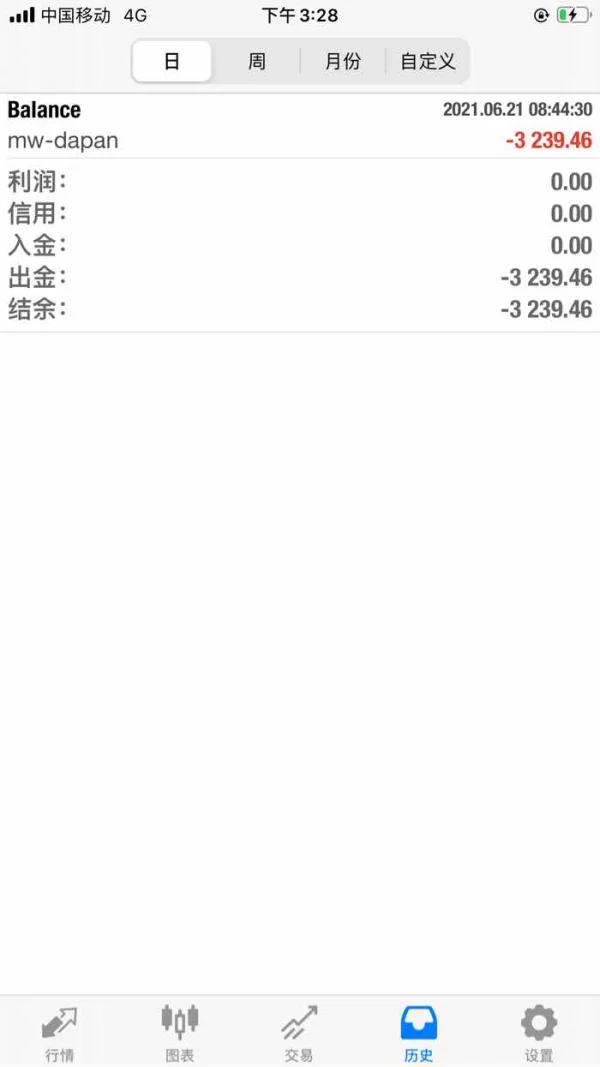Select the 日 (day) segment
Image resolution: width=600 pixels, height=1067 pixels.
[172, 62]
